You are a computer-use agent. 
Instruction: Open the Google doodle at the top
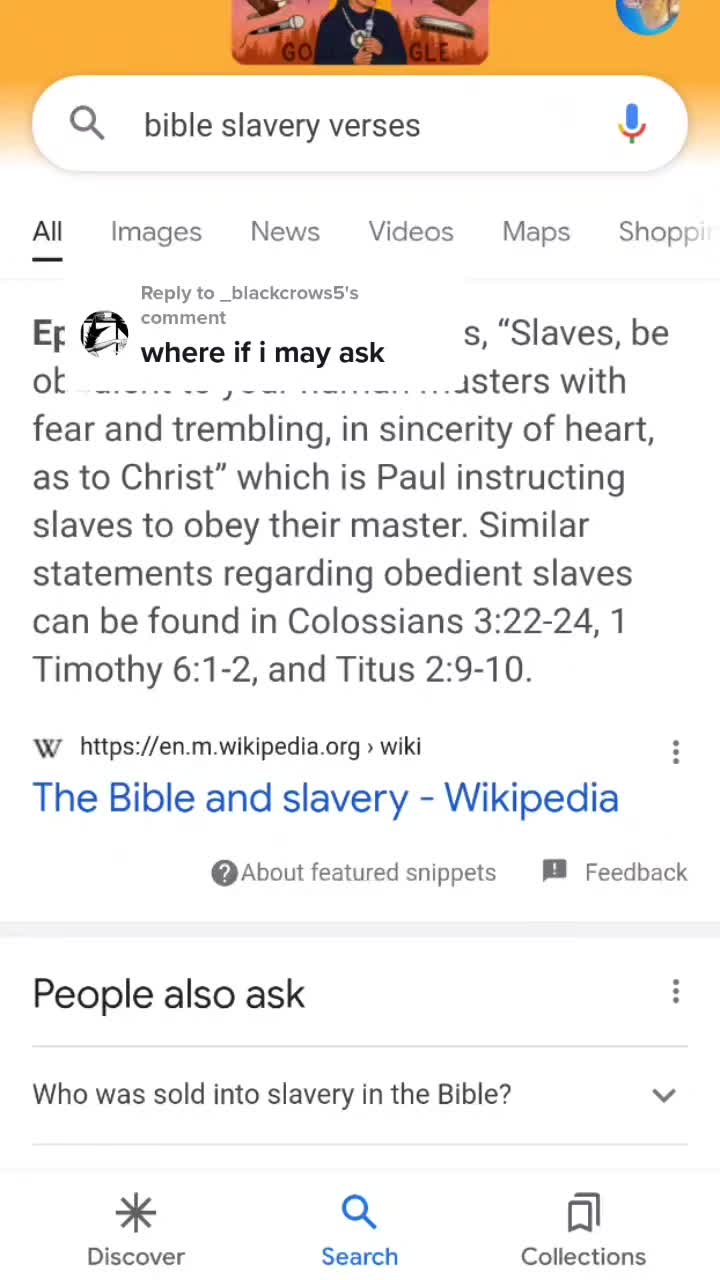[x=359, y=32]
